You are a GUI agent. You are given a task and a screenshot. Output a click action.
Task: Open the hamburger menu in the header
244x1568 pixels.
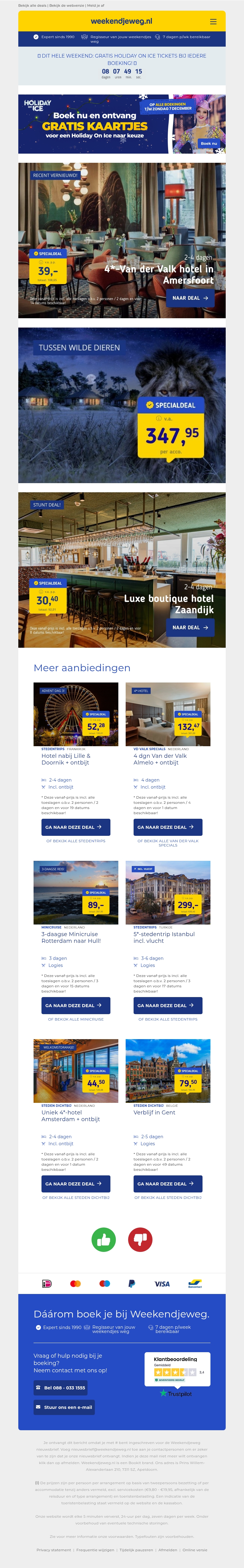pos(213,21)
